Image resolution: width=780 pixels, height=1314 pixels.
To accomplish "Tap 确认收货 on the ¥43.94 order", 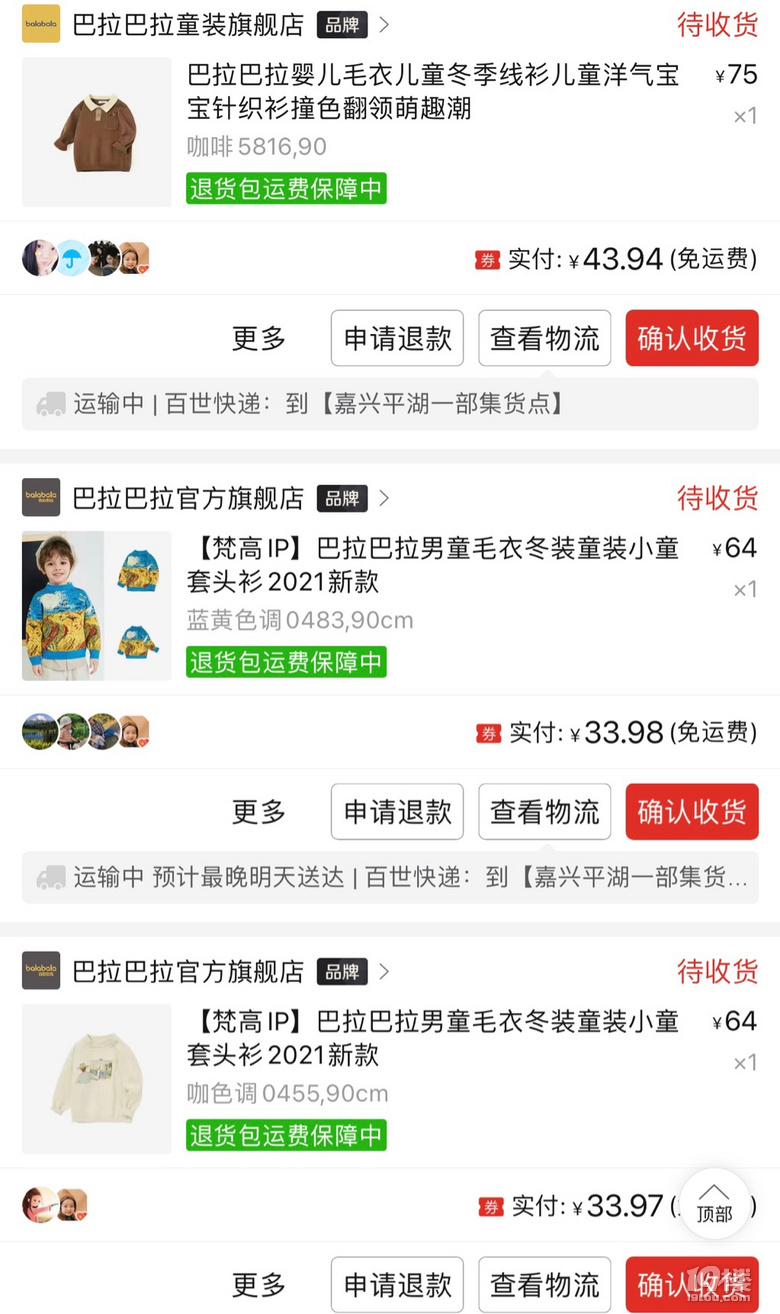I will tap(691, 338).
